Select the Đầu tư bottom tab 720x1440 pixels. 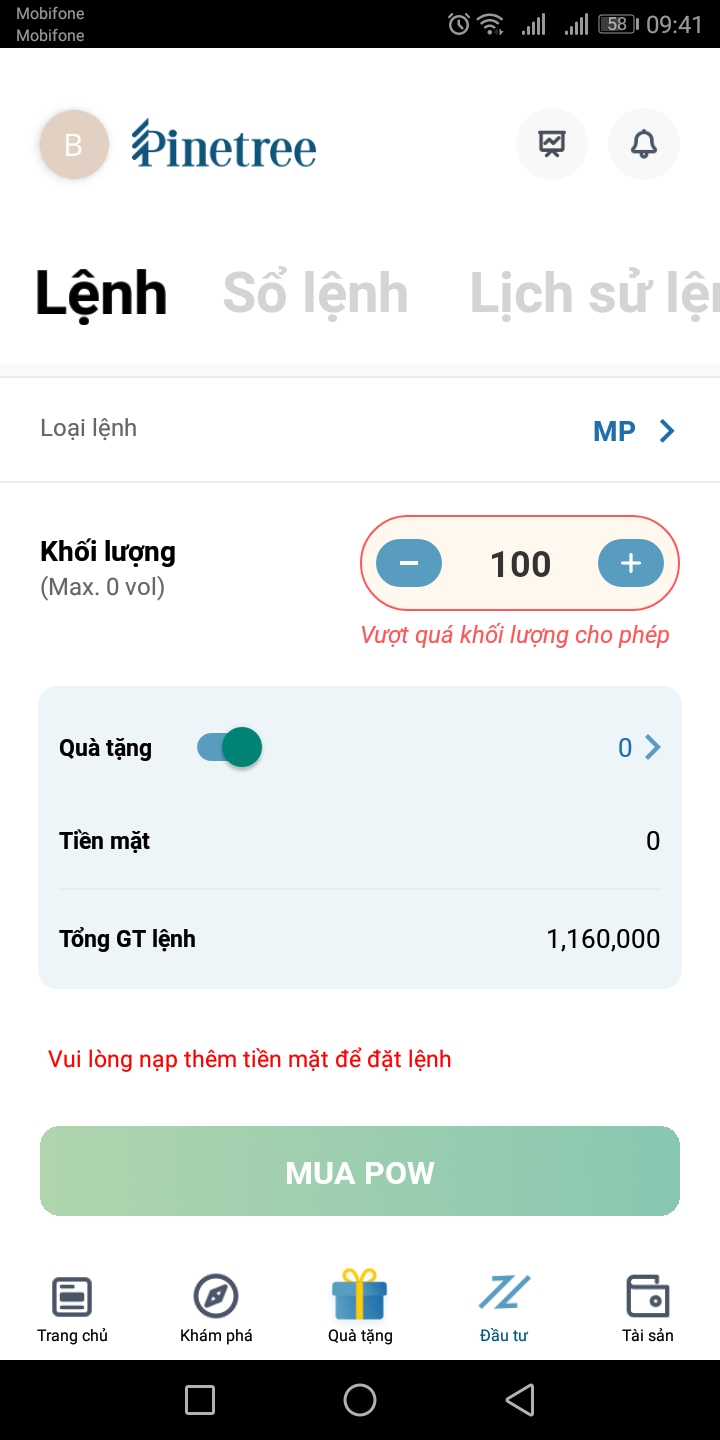[504, 1307]
